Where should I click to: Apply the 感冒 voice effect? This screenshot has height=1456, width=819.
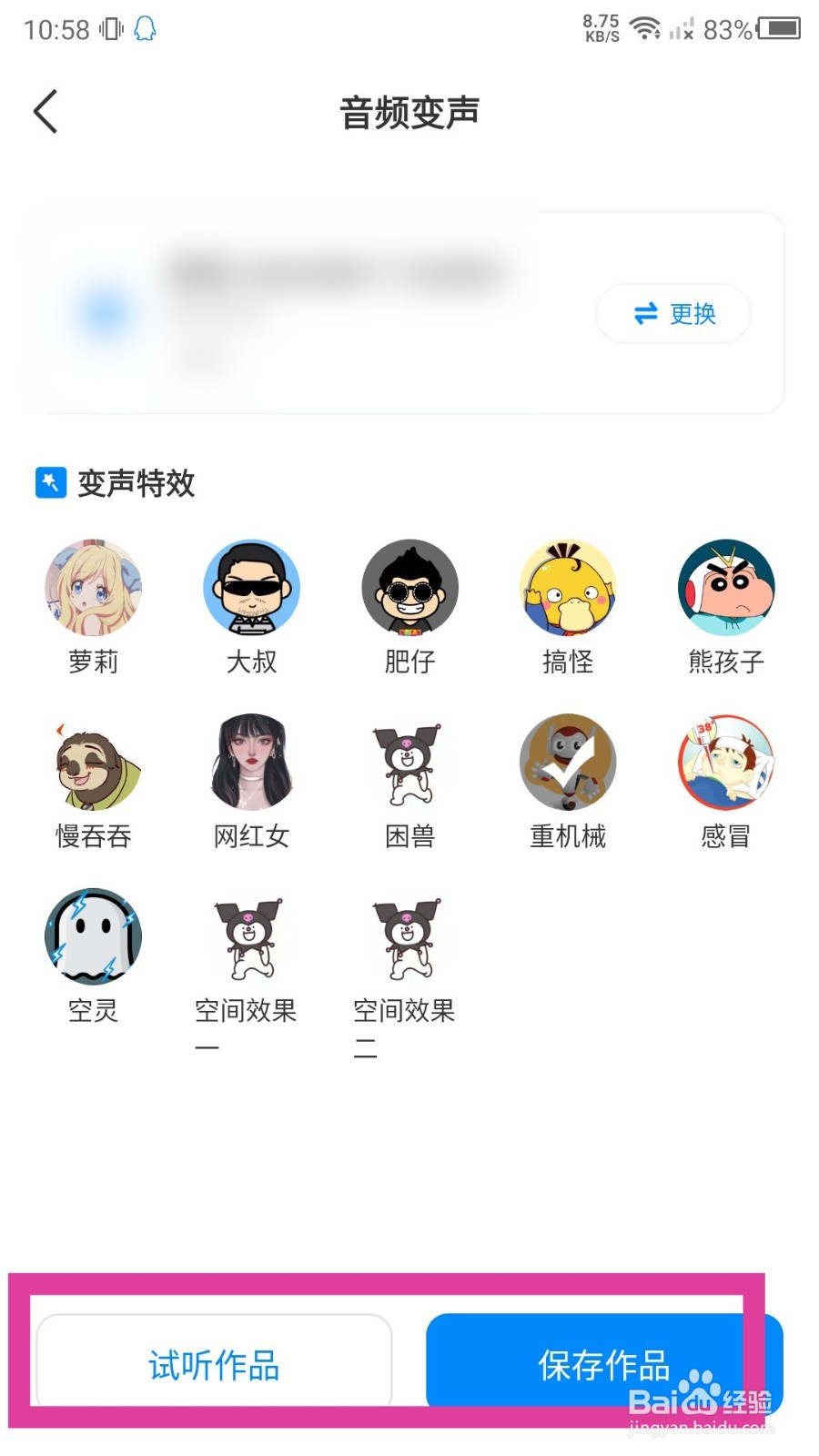724,763
